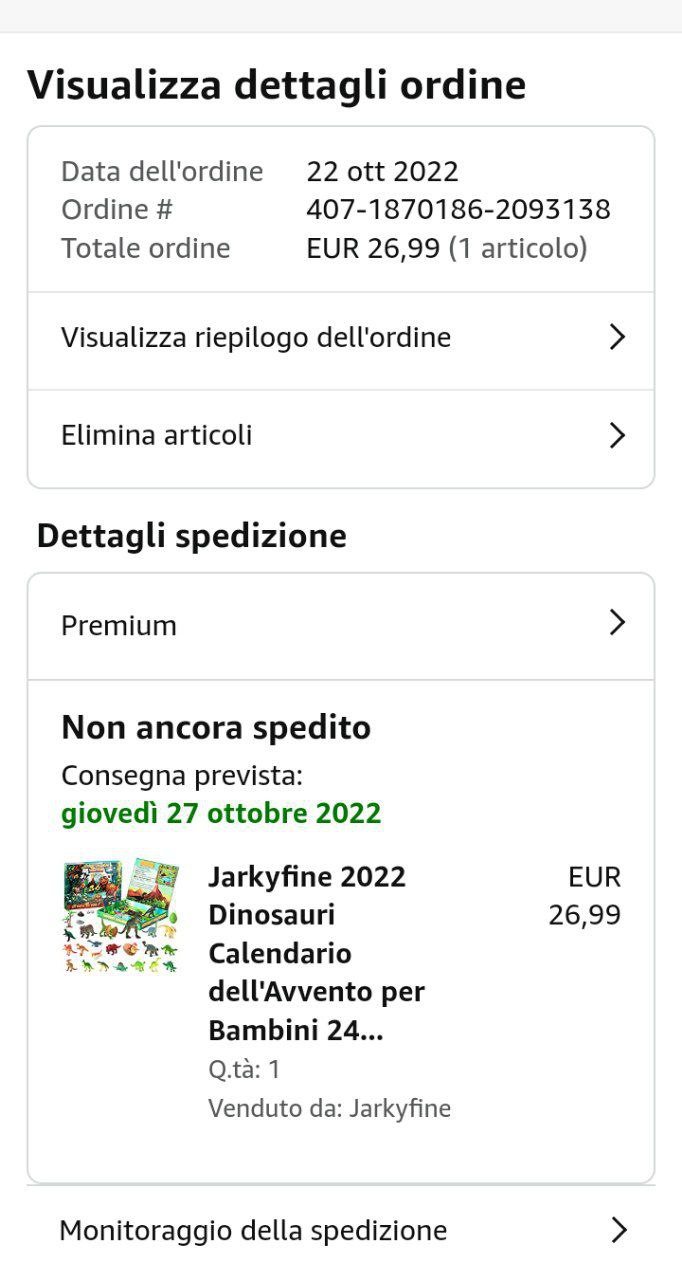
Task: Select Elimina articoli row
Action: (340, 436)
